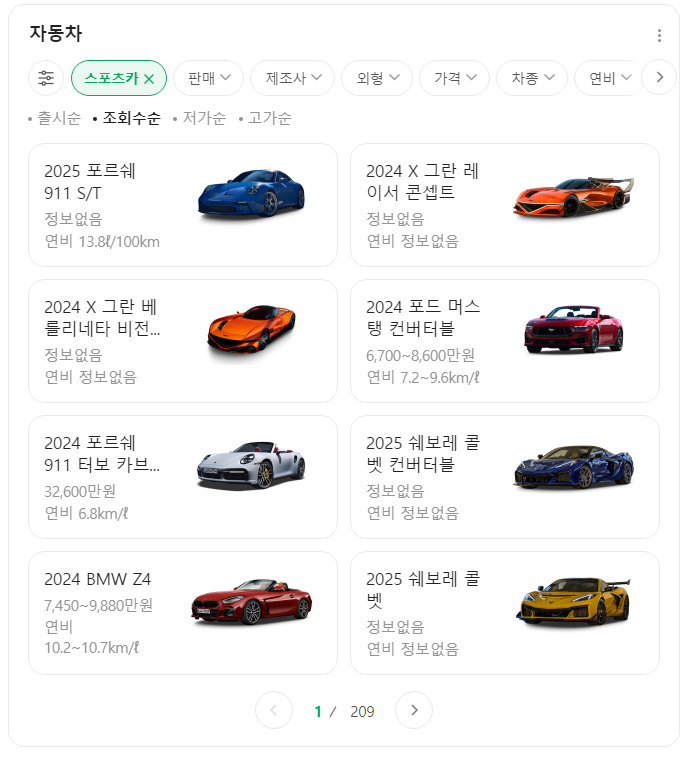689x761 pixels.
Task: Open the 가격 filter dropdown
Action: (455, 78)
